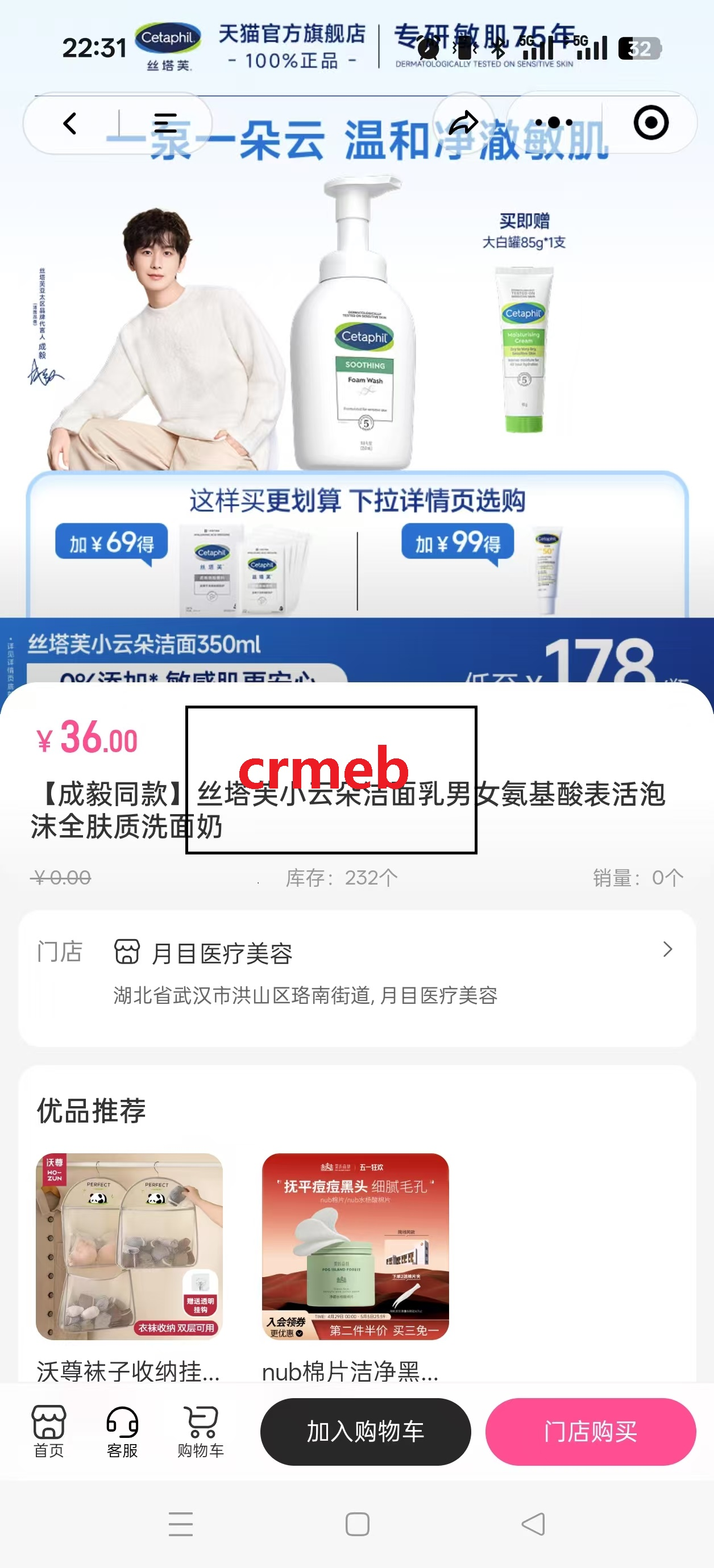Screen dimensions: 714x1568
Task: Contact 客服 customer service
Action: pos(122,1431)
